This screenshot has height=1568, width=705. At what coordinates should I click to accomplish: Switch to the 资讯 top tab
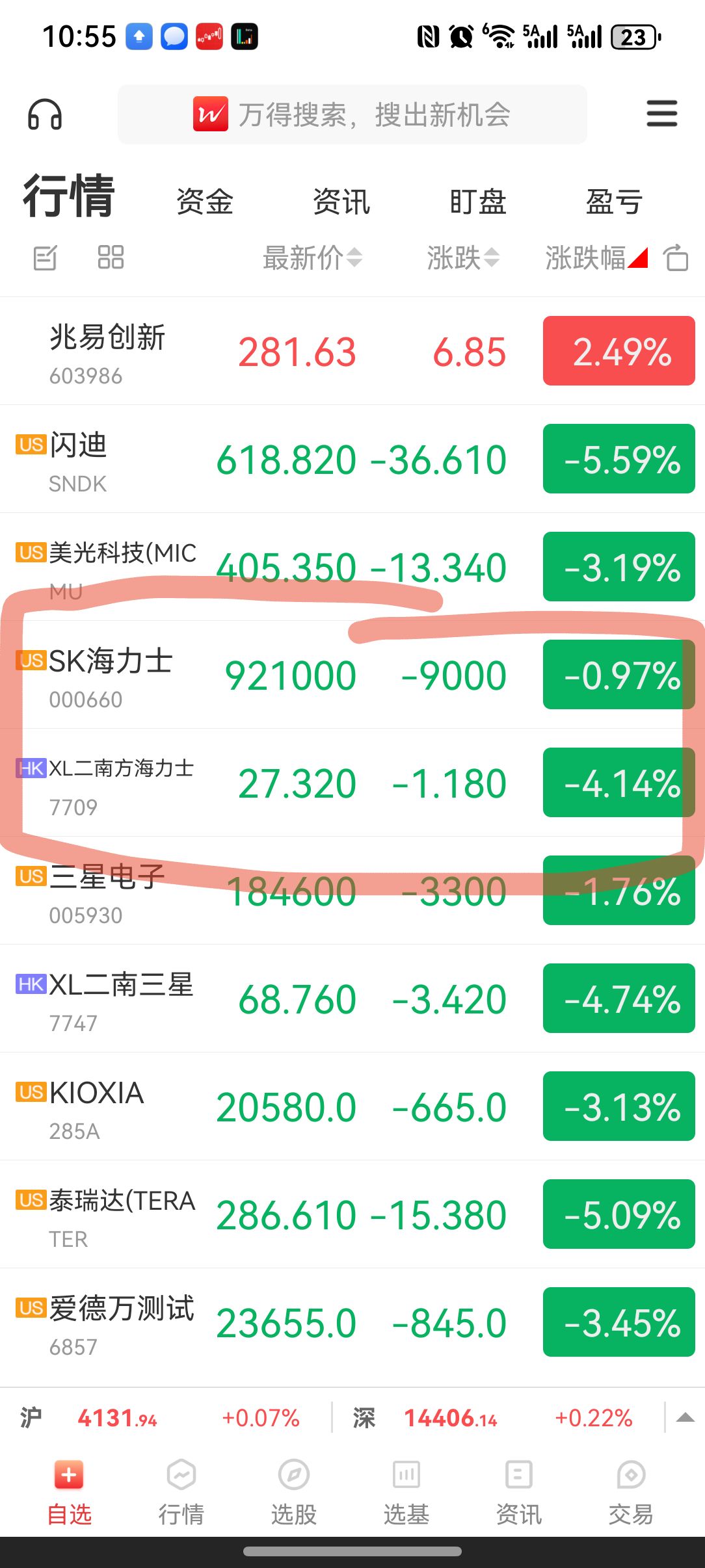(x=341, y=202)
